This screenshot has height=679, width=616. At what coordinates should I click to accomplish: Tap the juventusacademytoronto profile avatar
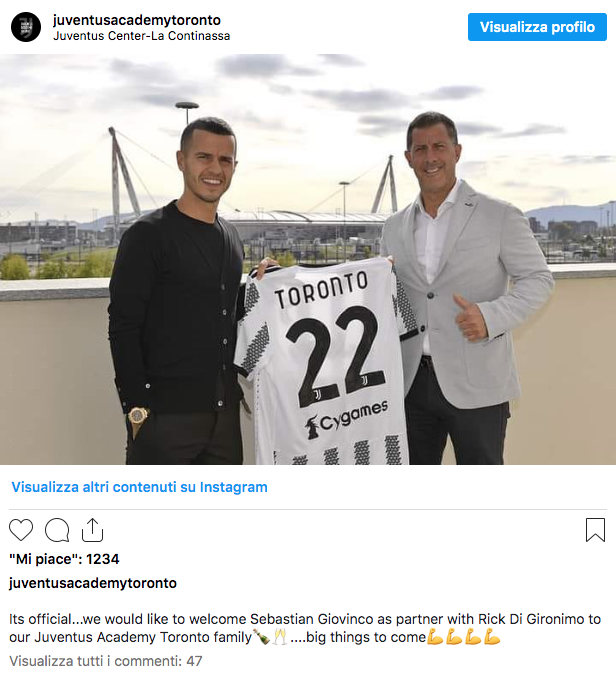click(26, 27)
